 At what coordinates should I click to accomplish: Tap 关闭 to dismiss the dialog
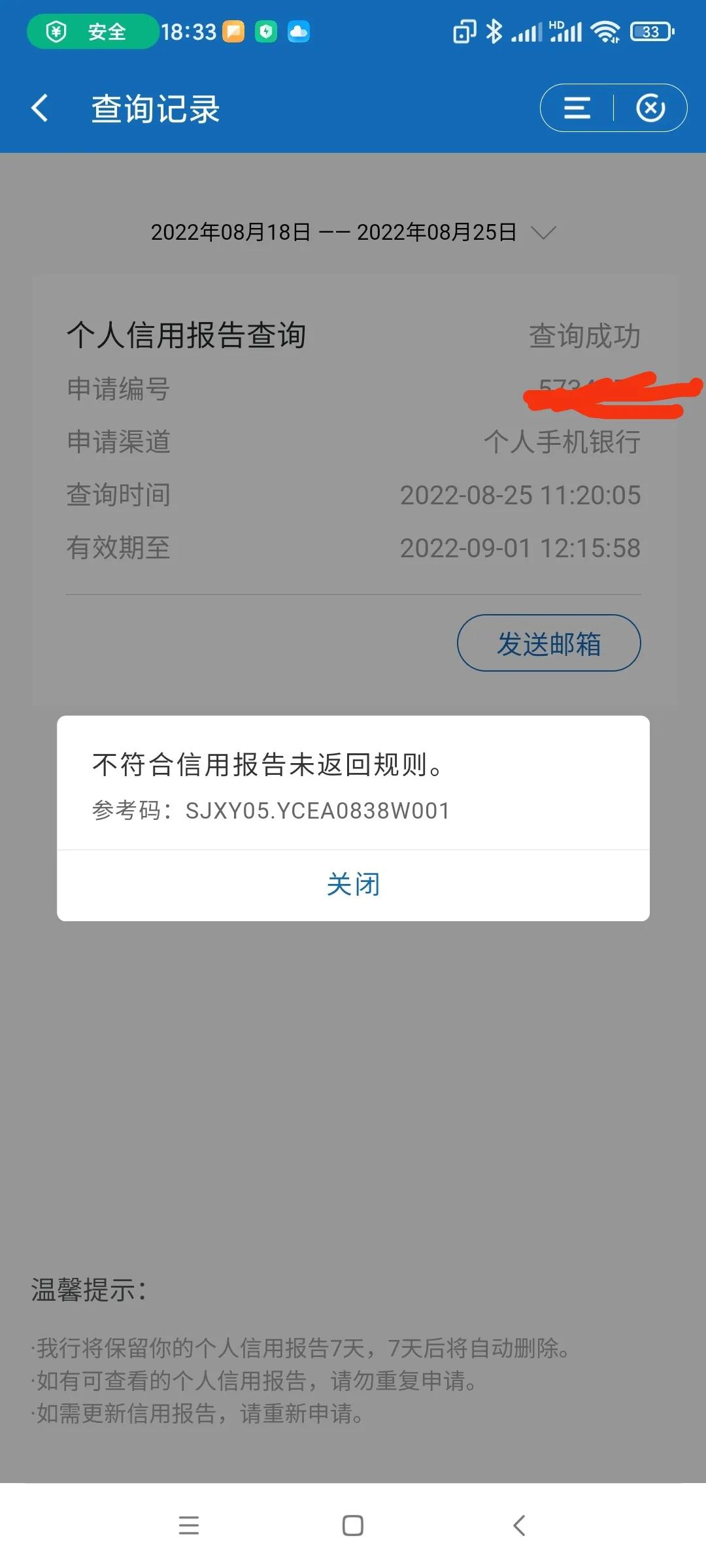pos(353,883)
